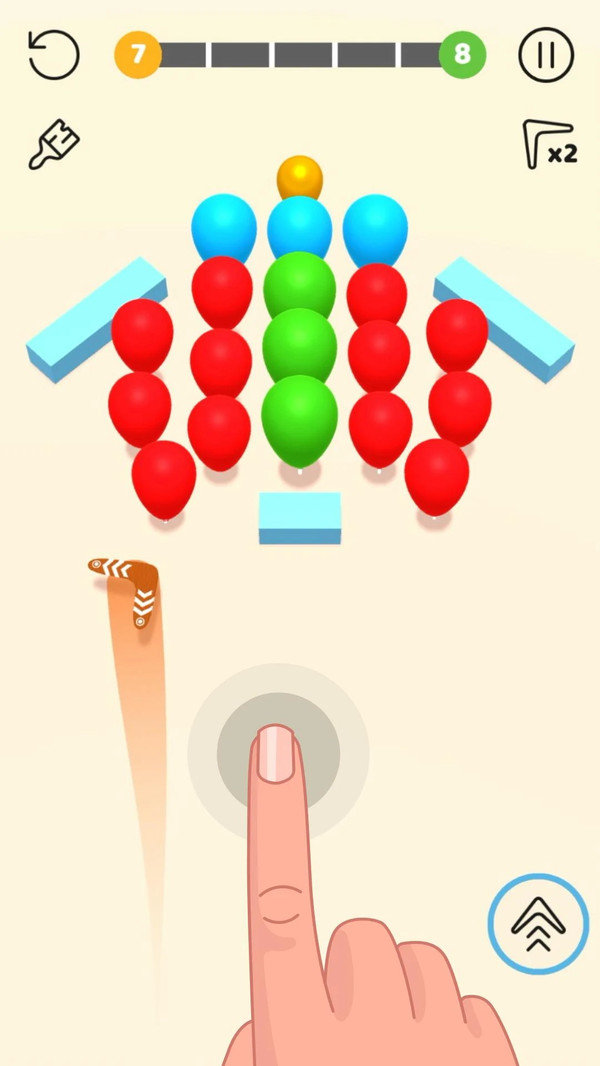600x1066 pixels.
Task: Open the paintbrush customization
Action: tap(54, 146)
